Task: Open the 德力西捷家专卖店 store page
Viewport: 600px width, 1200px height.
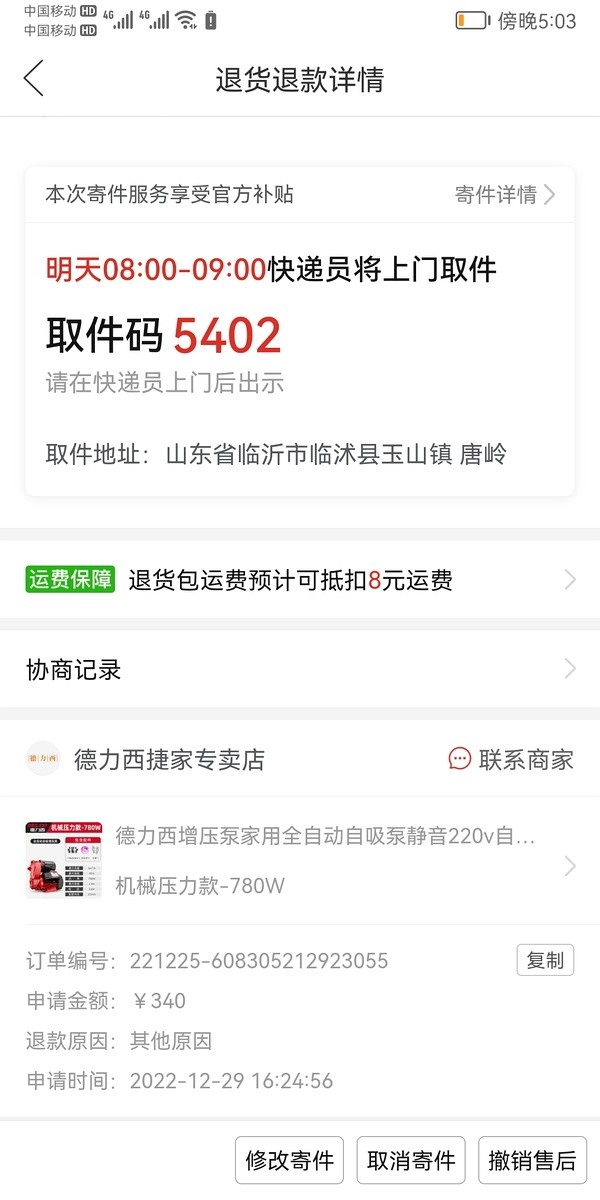Action: tap(168, 760)
